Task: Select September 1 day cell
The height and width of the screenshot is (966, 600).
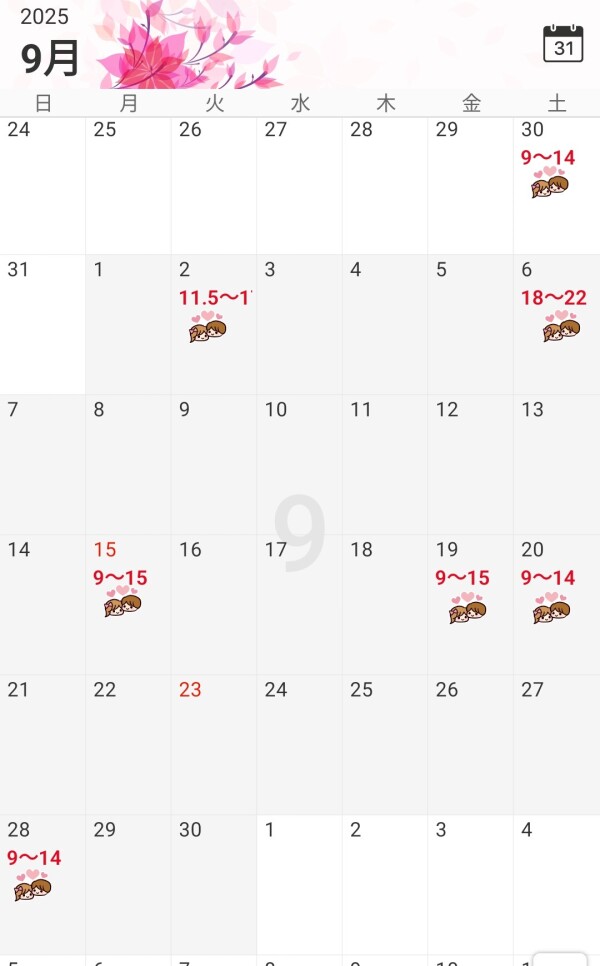Action: coord(127,324)
